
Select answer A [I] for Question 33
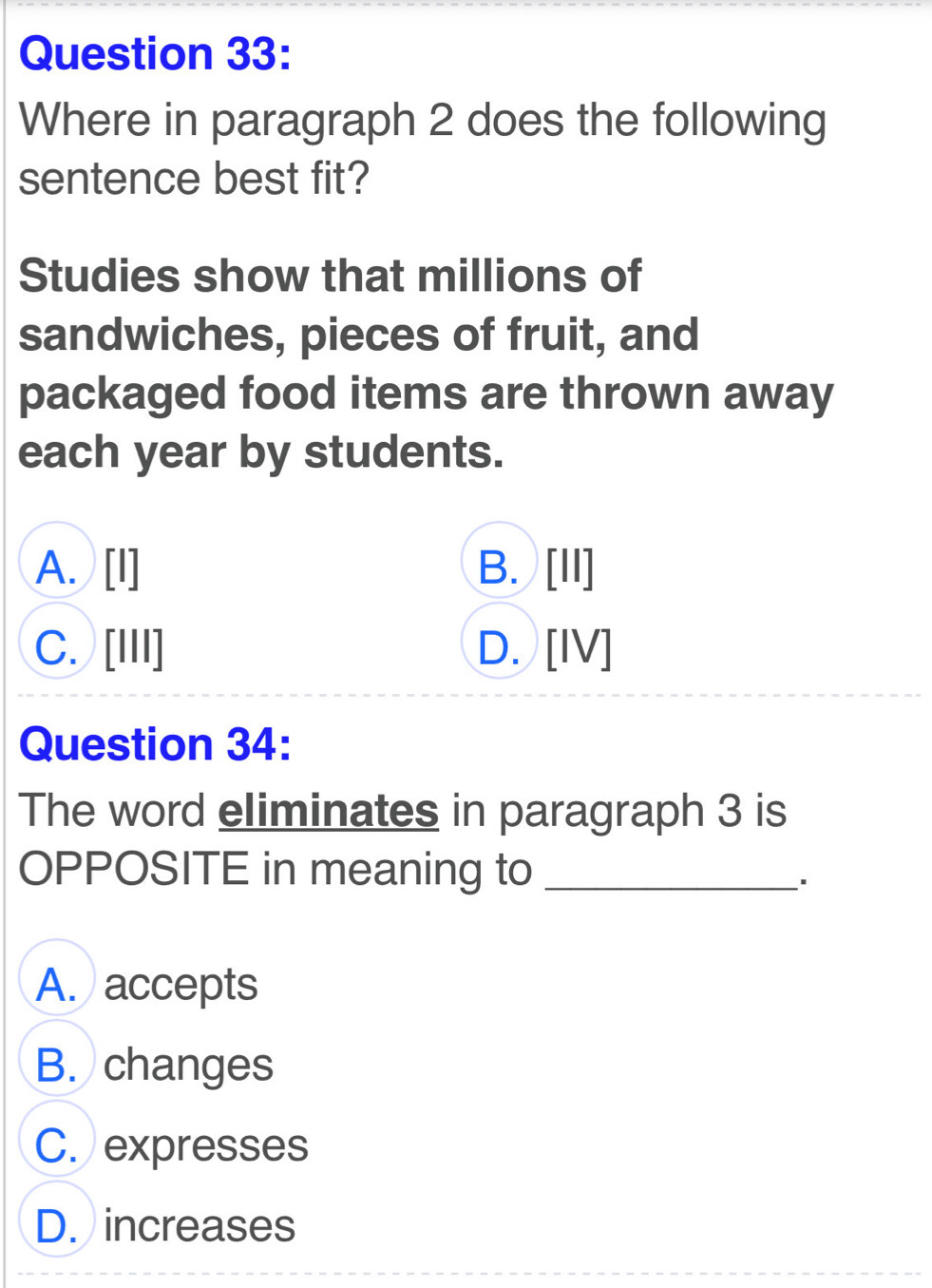tap(57, 567)
